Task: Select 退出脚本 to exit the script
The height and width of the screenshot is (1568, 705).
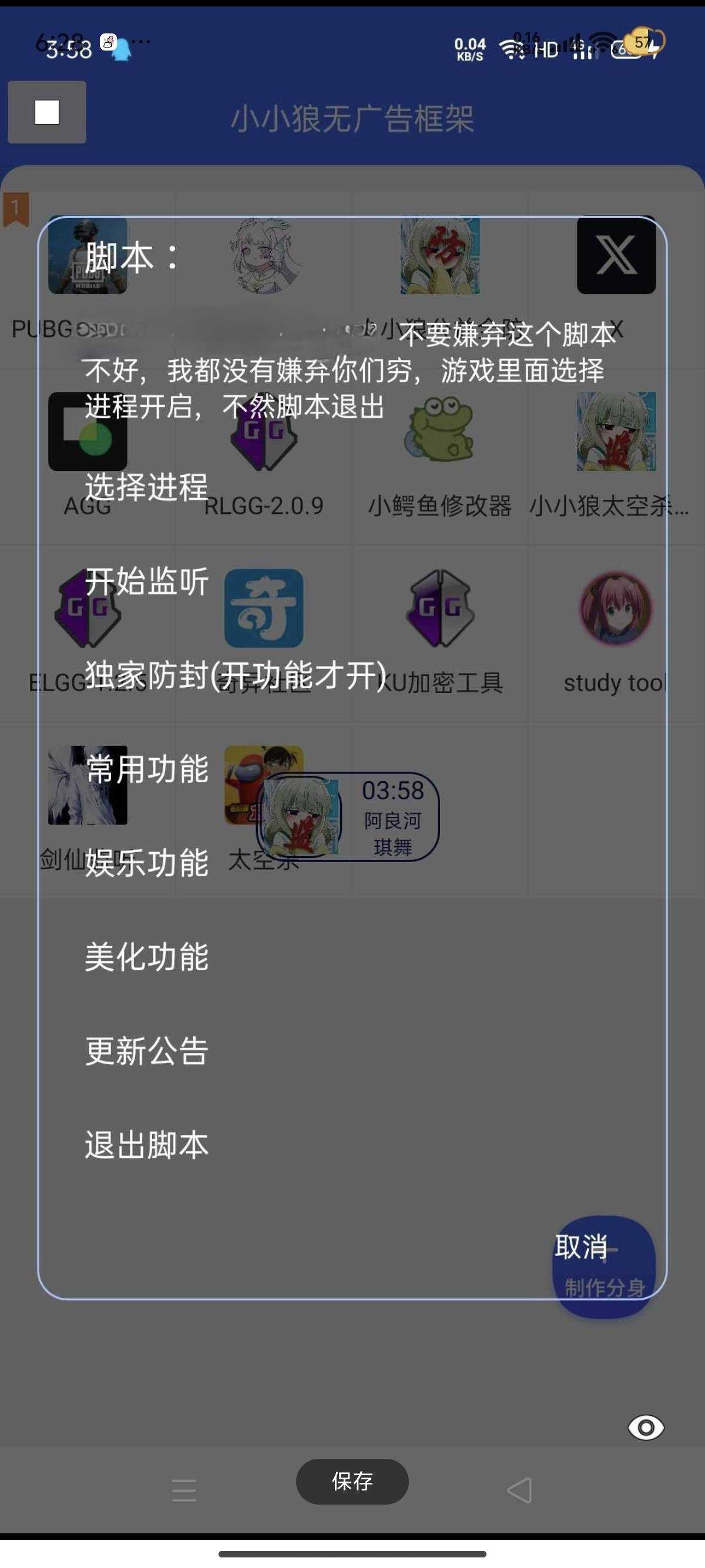Action: (x=147, y=1145)
